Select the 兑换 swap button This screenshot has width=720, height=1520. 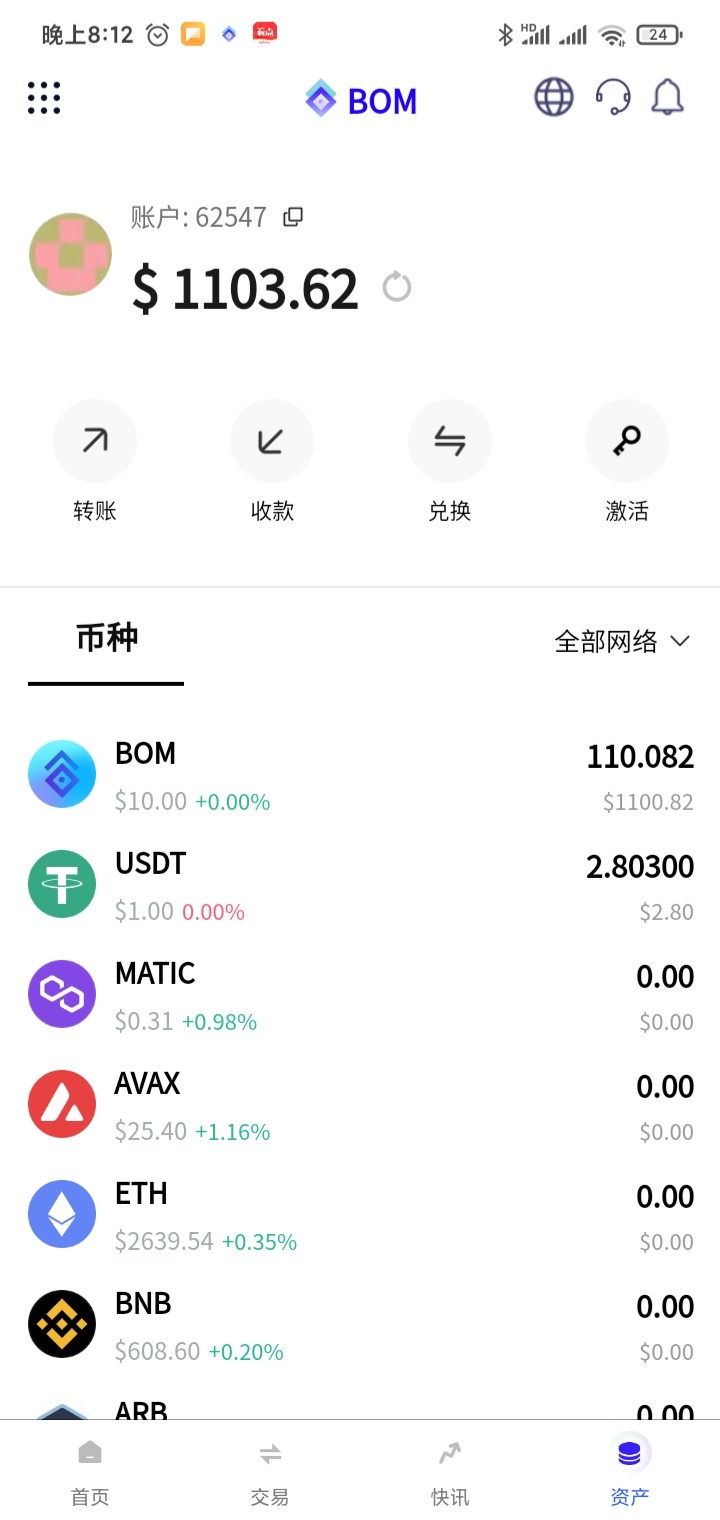[x=450, y=441]
